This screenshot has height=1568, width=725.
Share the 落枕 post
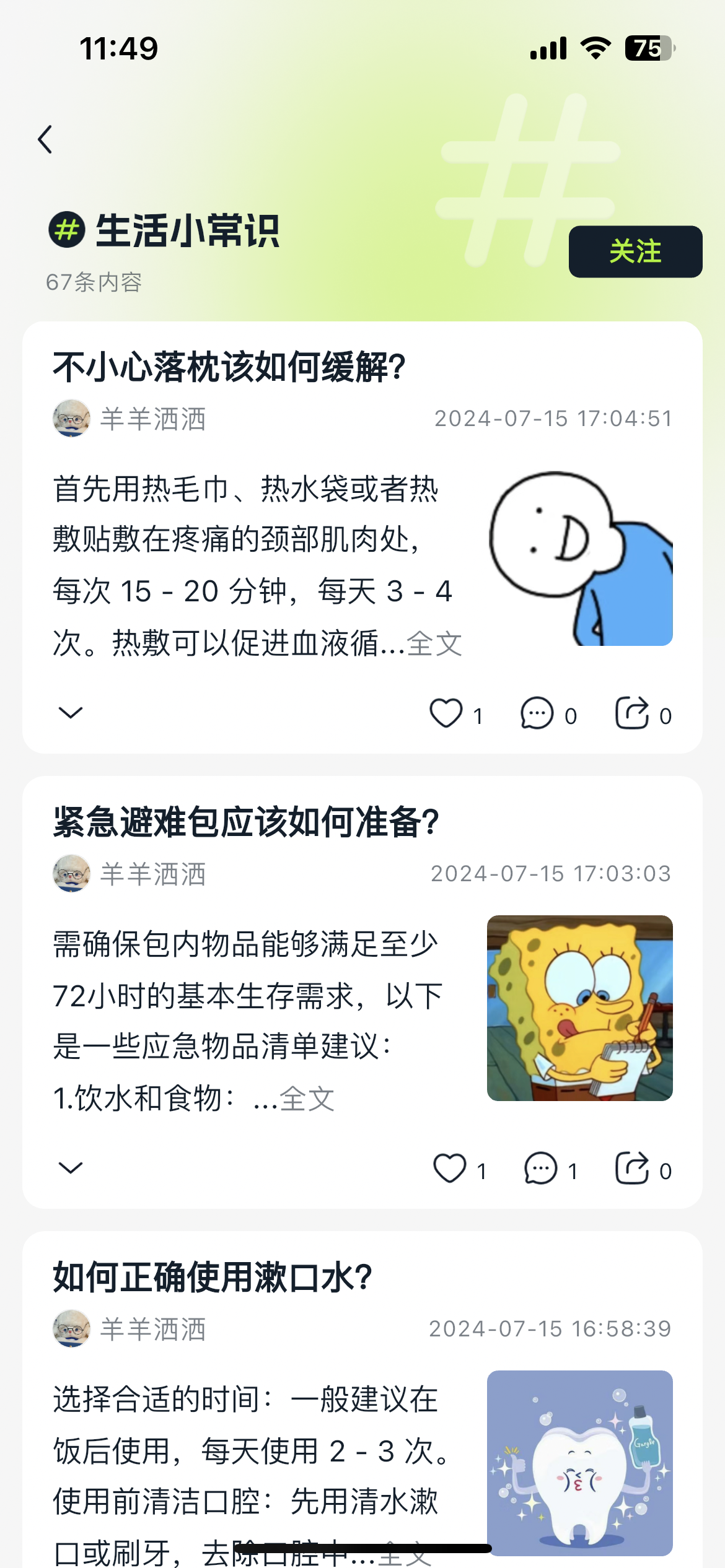point(631,713)
